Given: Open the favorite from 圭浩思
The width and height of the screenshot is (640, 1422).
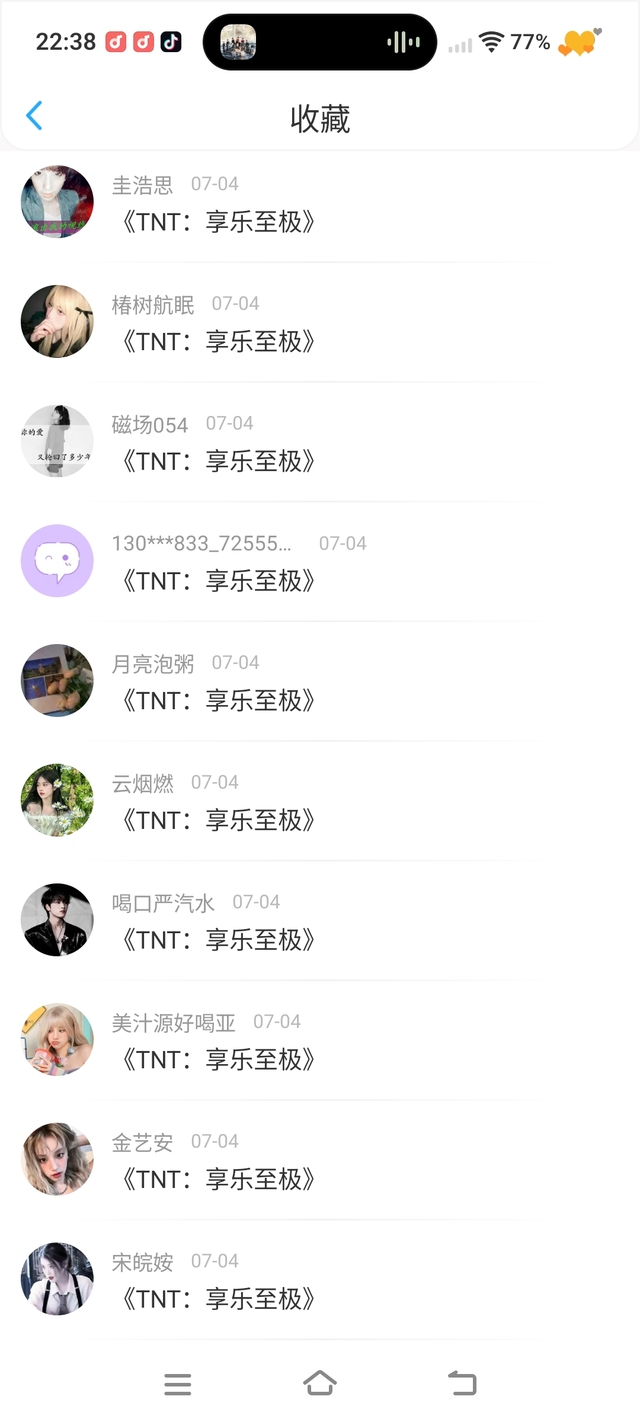Looking at the screenshot, I should pyautogui.click(x=320, y=203).
